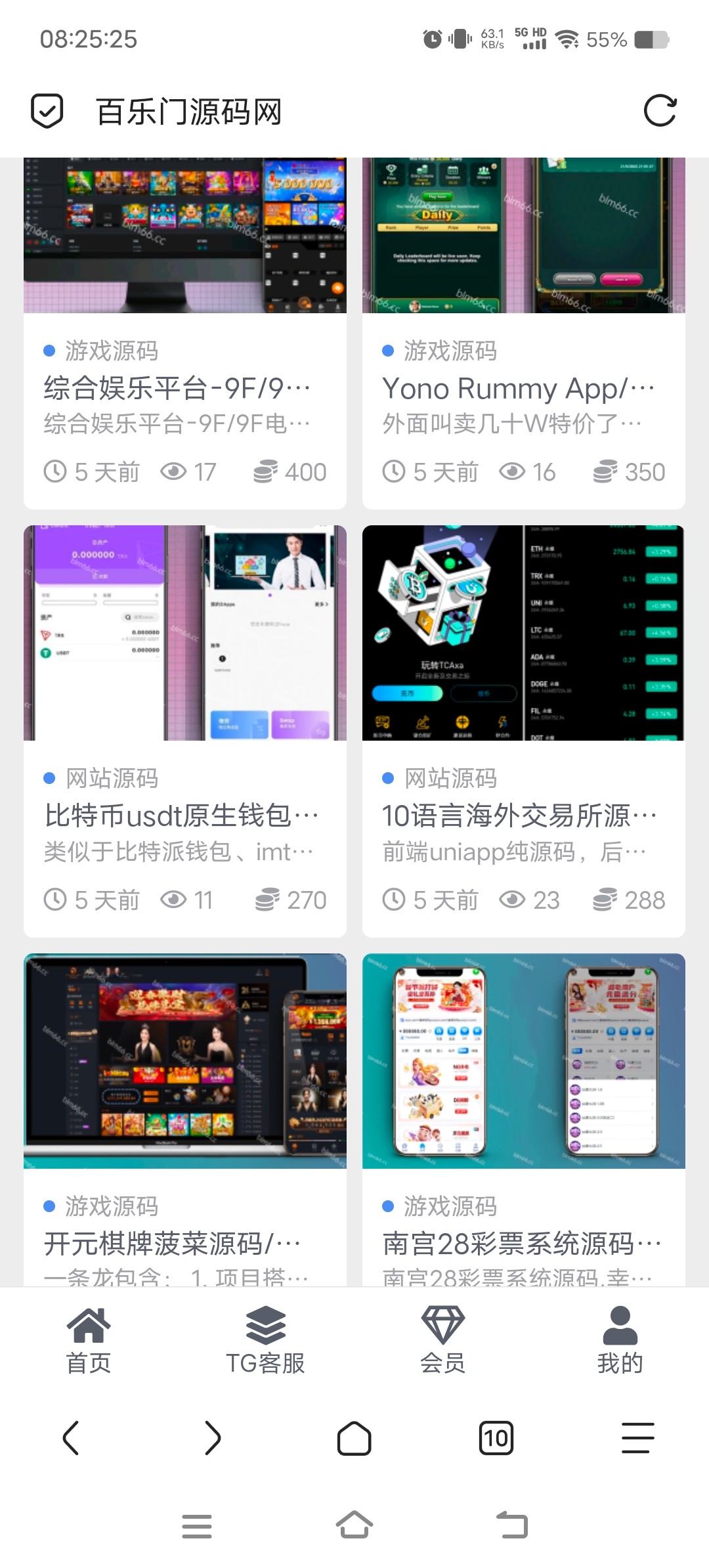Go forward with the browser forward arrow
Screen dimensions: 709x1568
(x=213, y=1438)
